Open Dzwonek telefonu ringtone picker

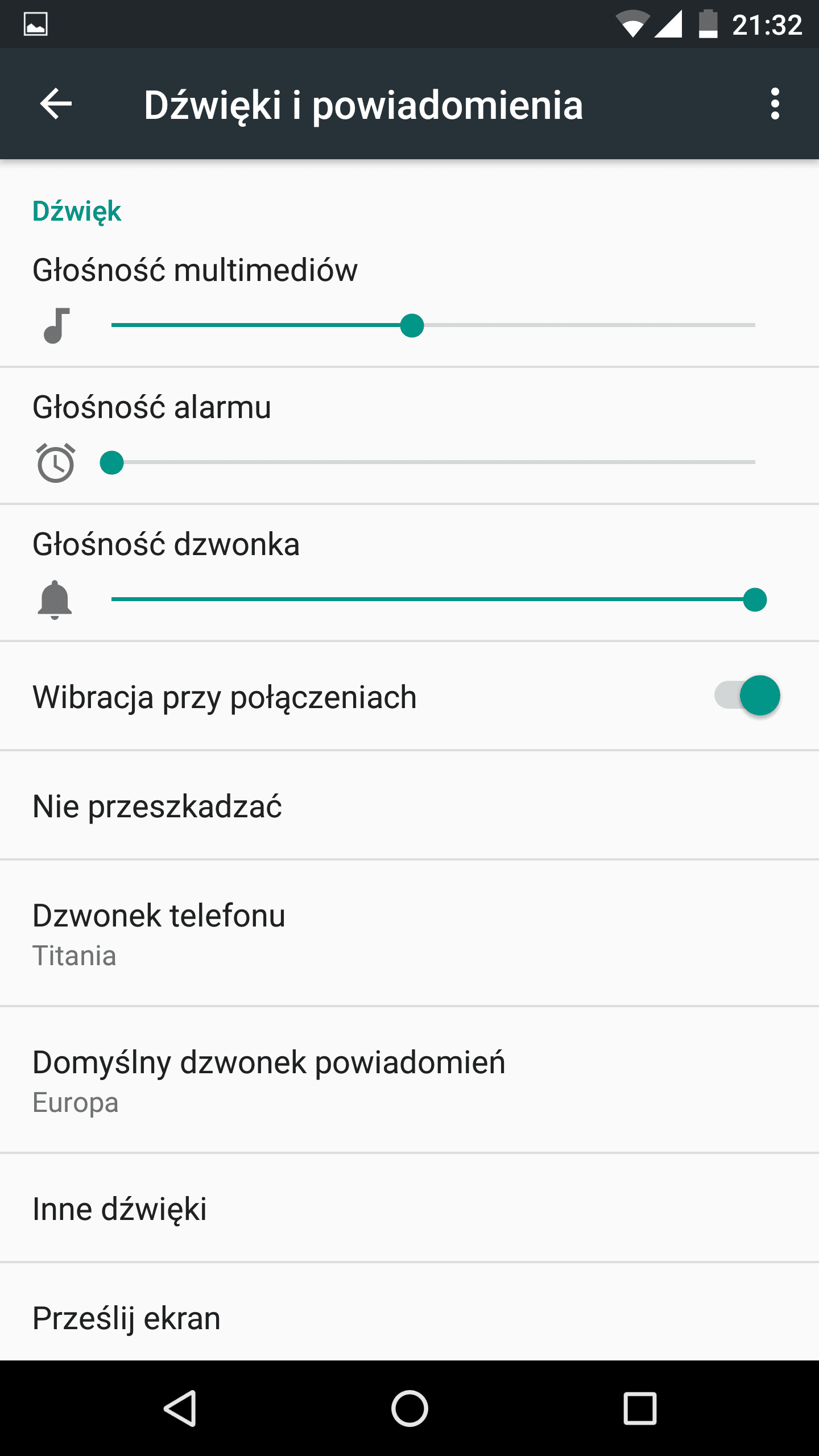click(409, 933)
